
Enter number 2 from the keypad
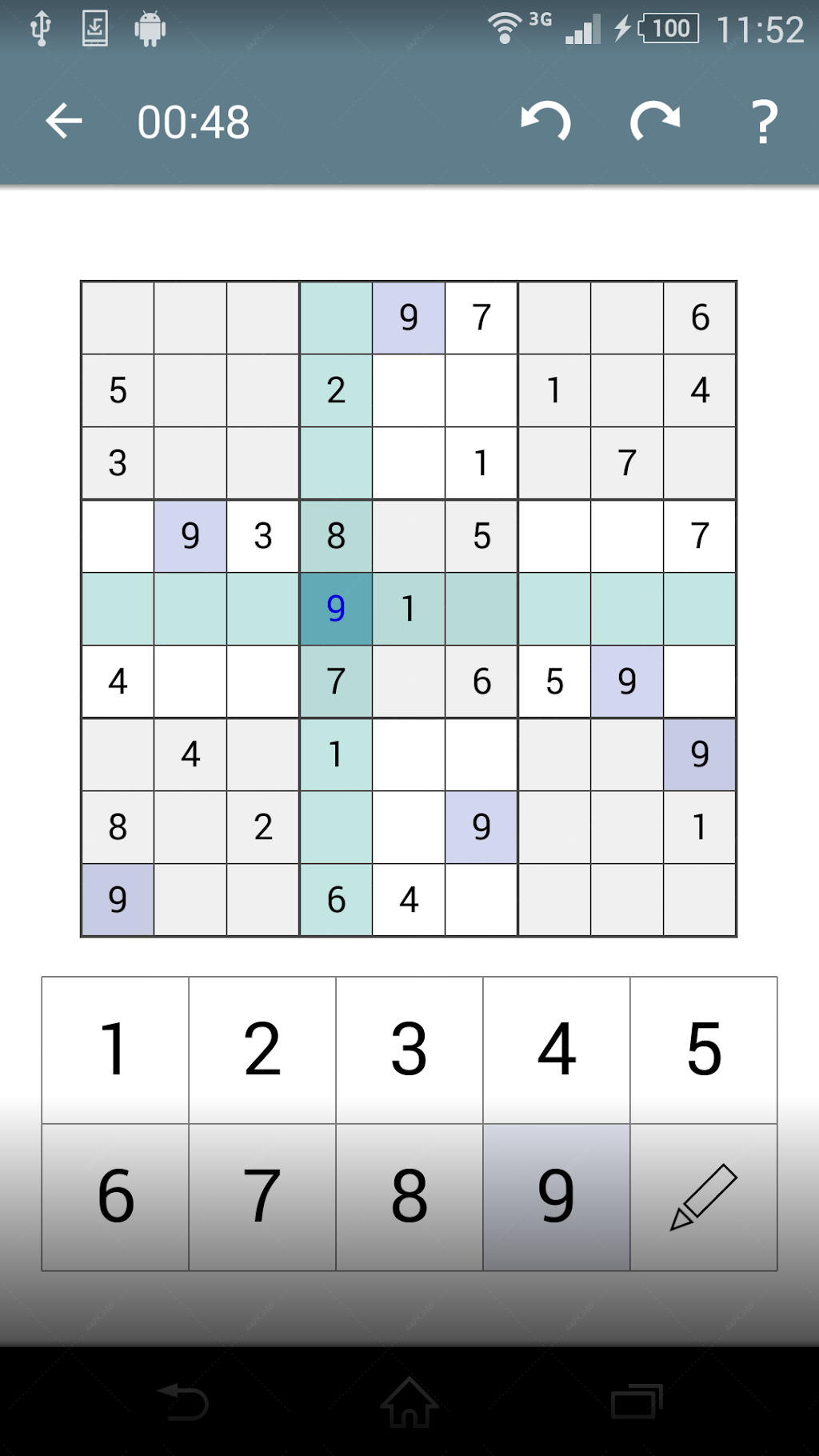(262, 1050)
